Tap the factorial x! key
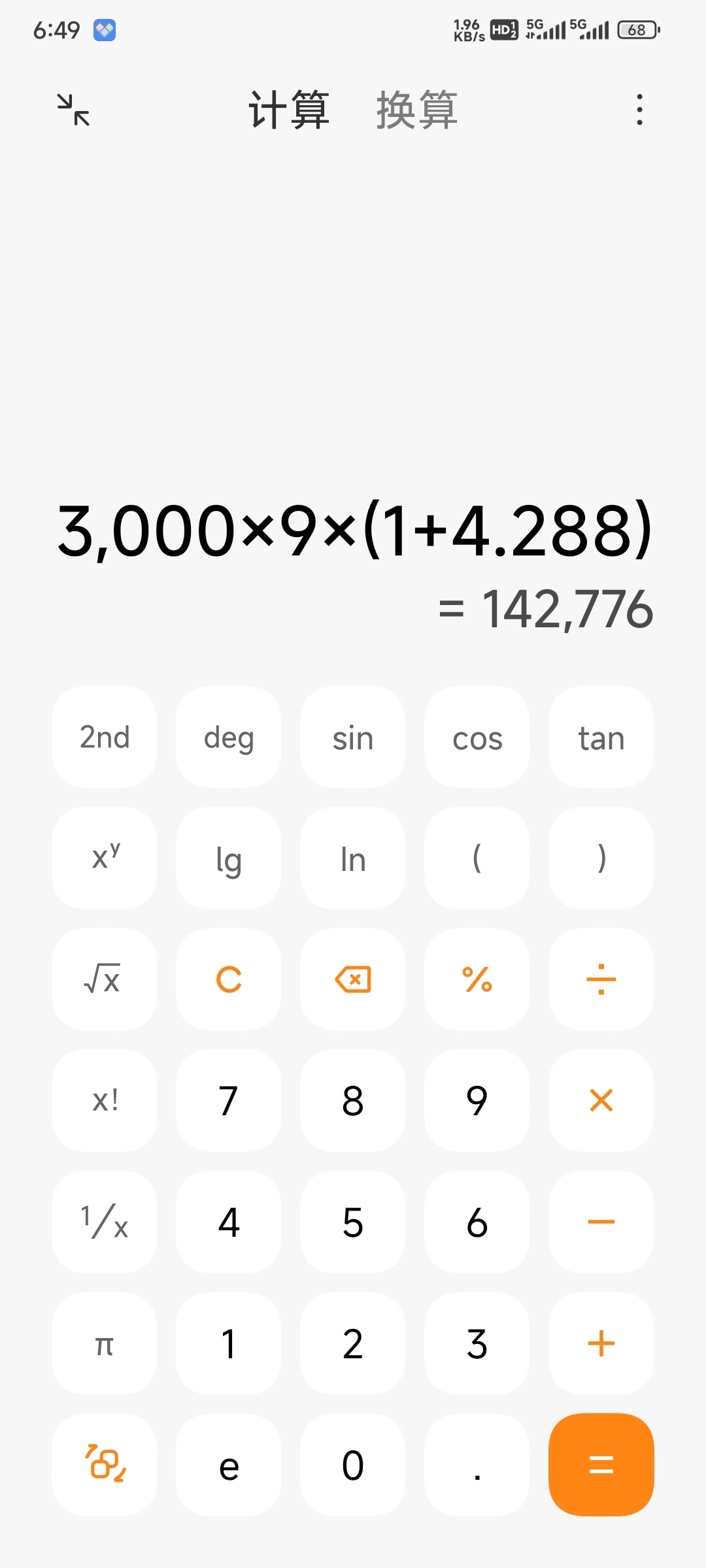This screenshot has width=706, height=1568. 105,1101
